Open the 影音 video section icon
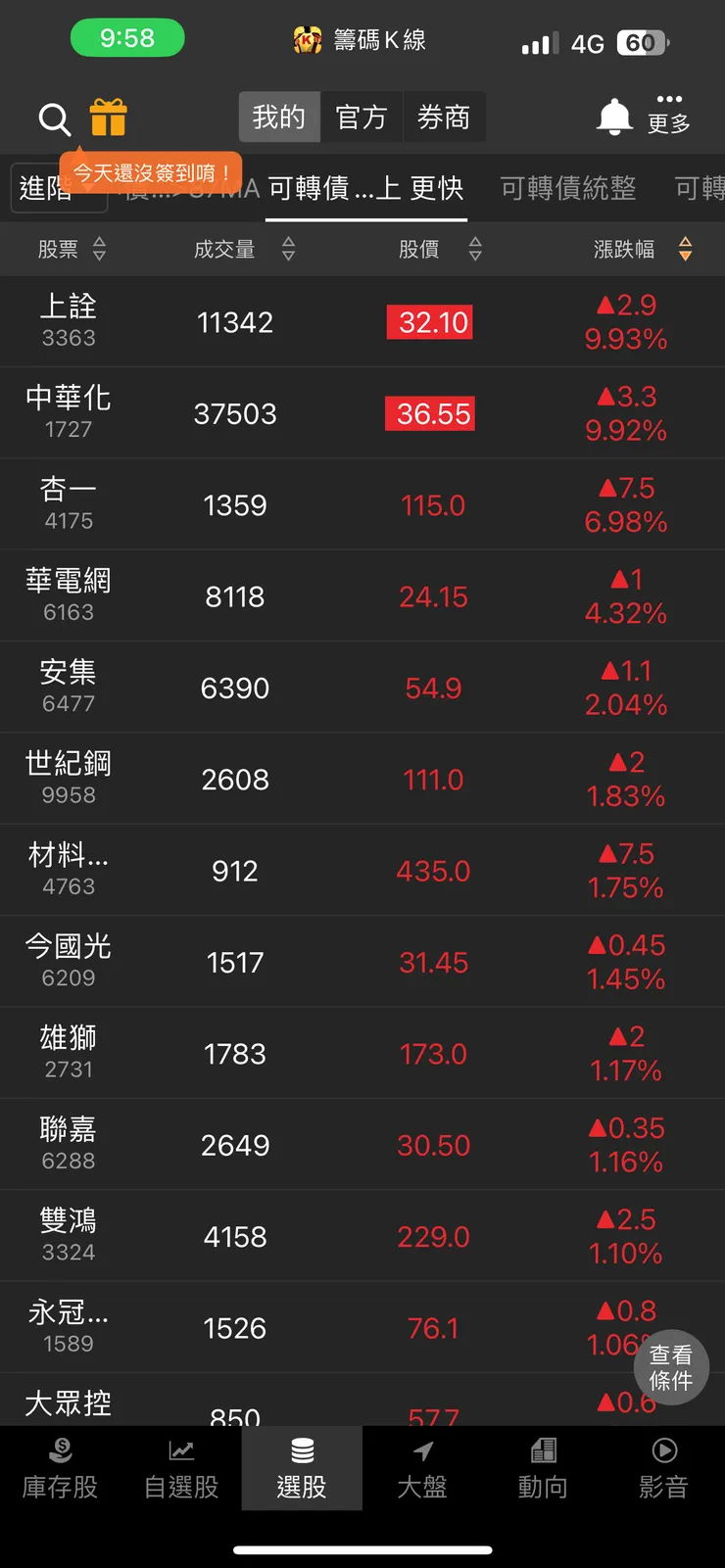The width and height of the screenshot is (725, 1568). [x=663, y=1467]
